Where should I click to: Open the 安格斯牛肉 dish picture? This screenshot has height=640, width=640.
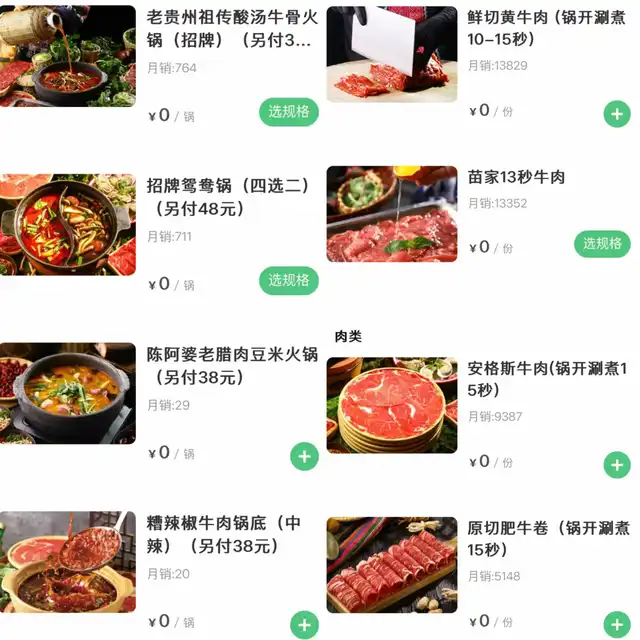point(392,405)
